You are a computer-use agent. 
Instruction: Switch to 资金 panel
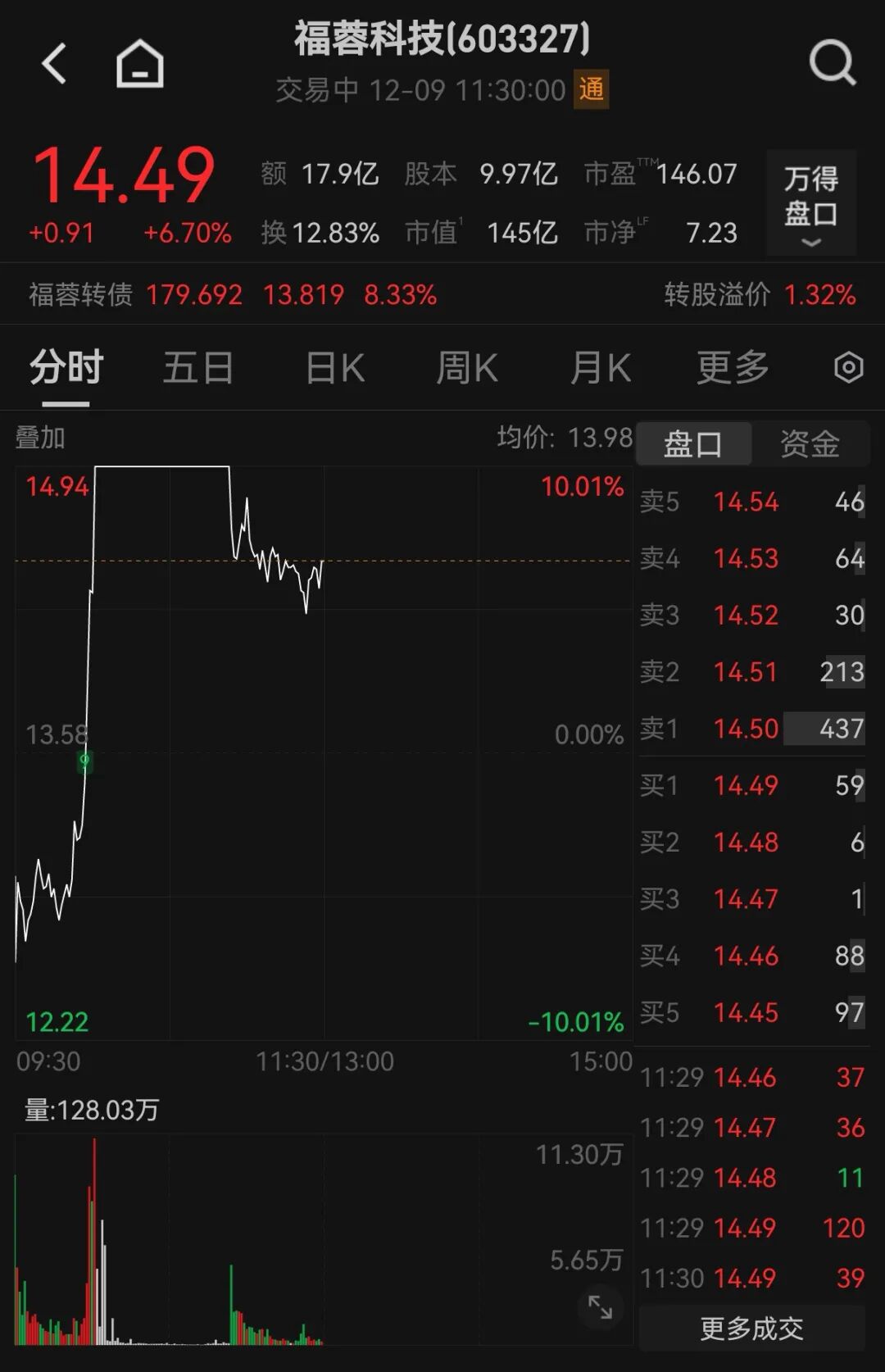[811, 443]
